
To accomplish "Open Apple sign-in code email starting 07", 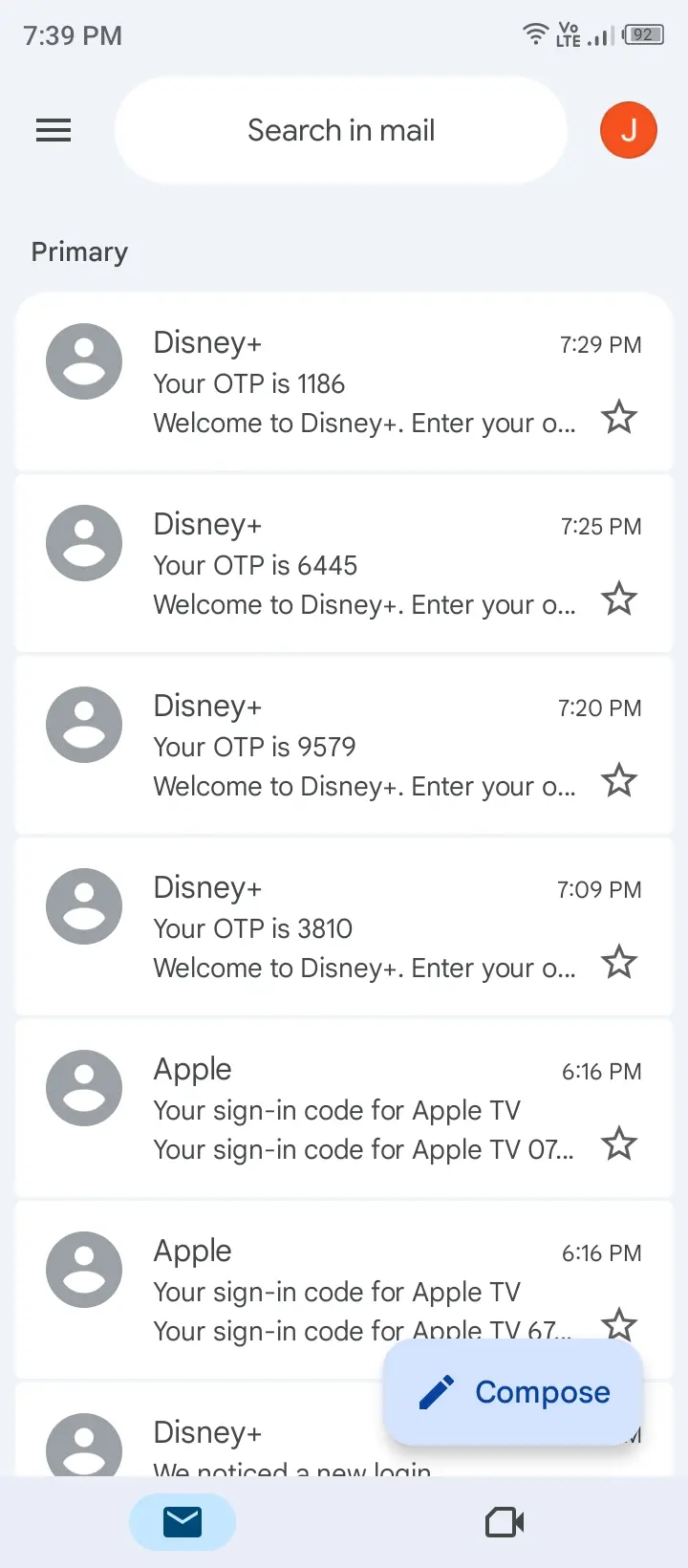I will pos(344,1108).
